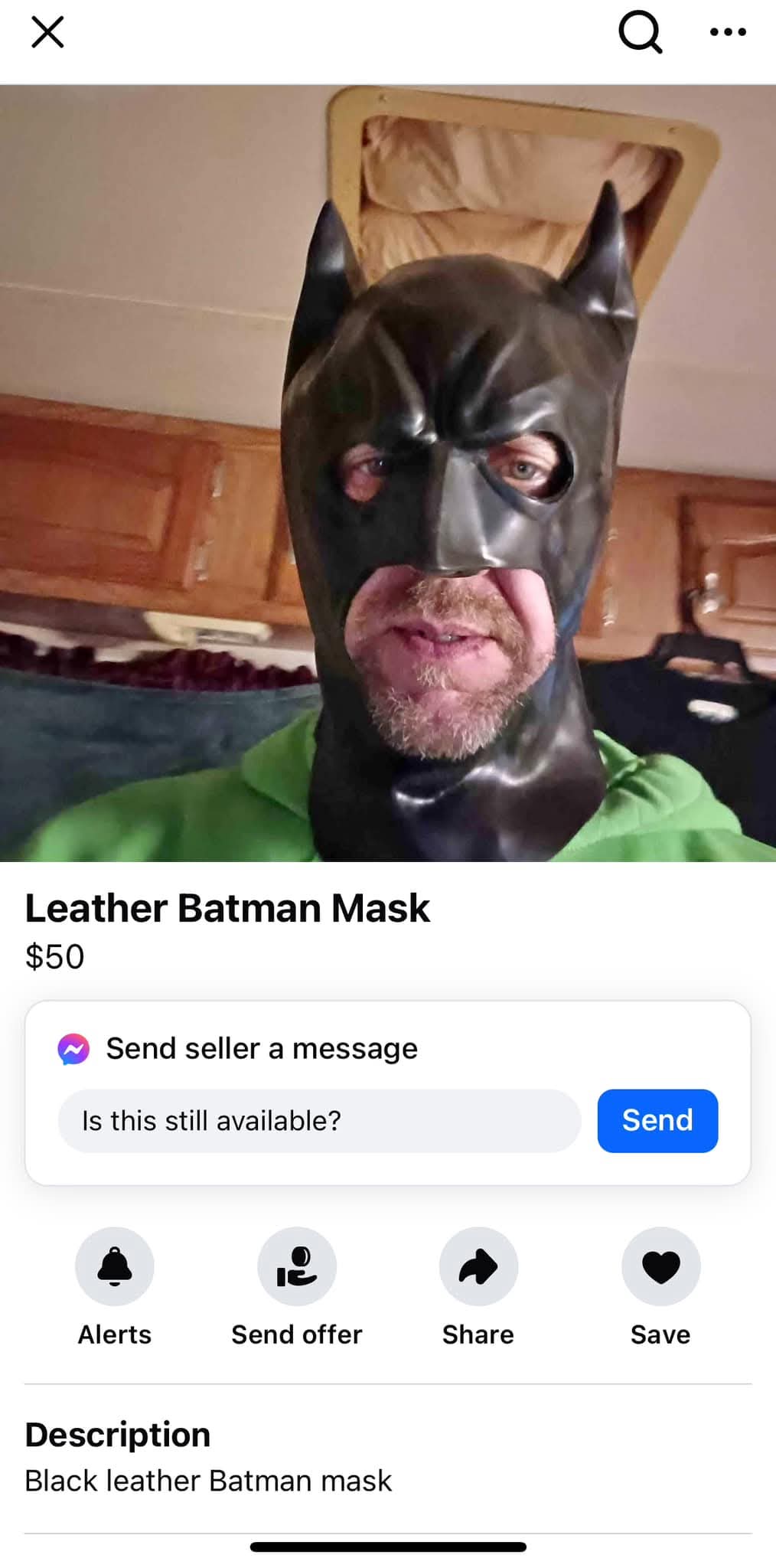Save the listing with the heart button

(660, 1266)
